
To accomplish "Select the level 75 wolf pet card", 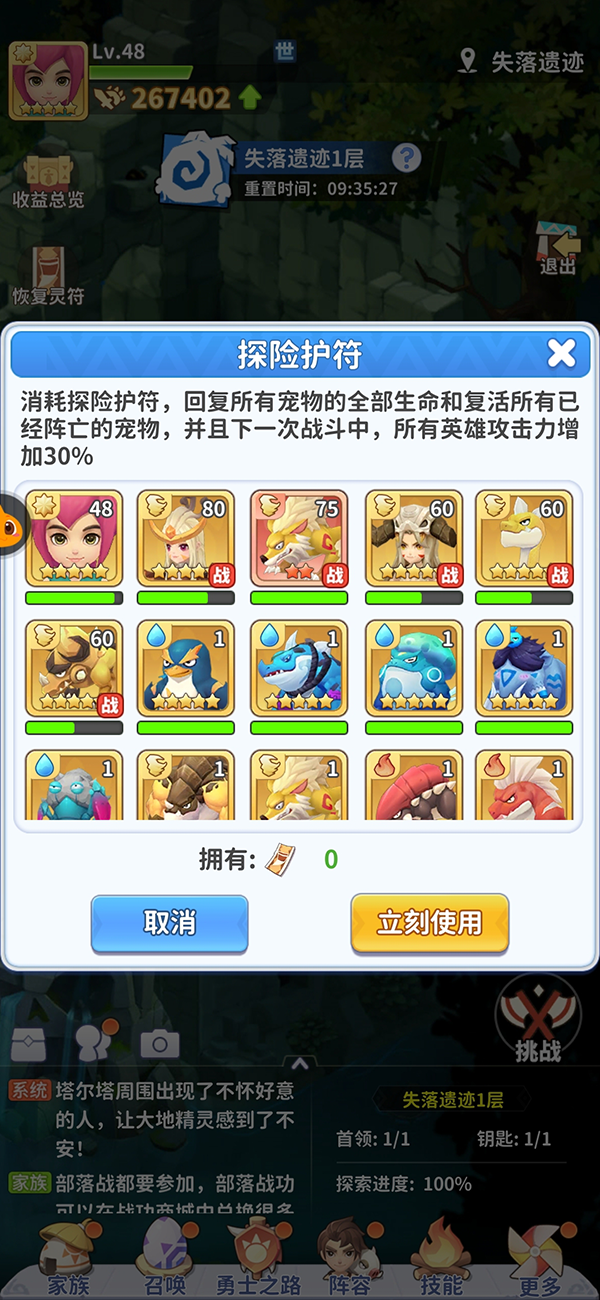I will tap(299, 538).
